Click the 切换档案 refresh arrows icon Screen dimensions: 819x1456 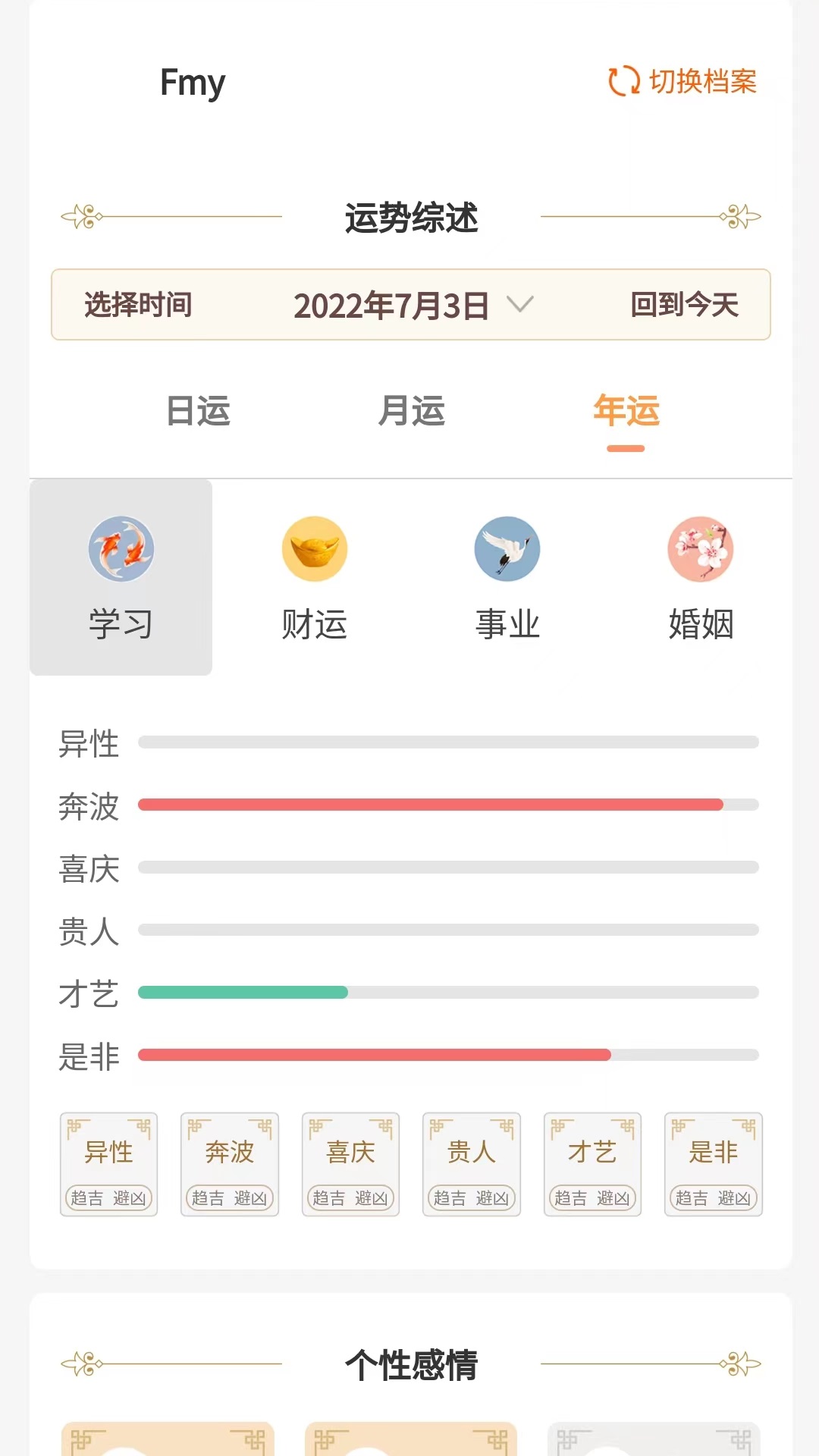[623, 80]
